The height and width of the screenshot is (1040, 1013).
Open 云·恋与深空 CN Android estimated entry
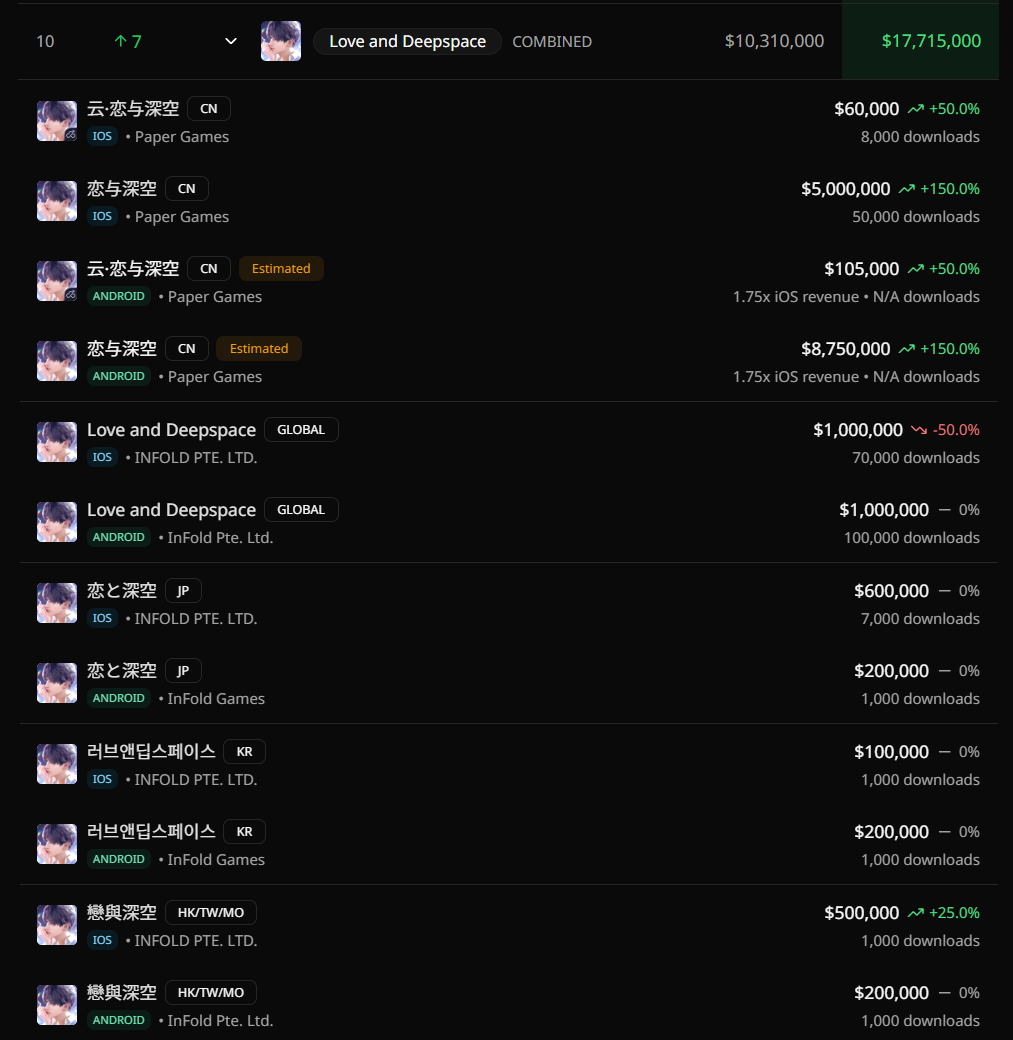tap(508, 282)
